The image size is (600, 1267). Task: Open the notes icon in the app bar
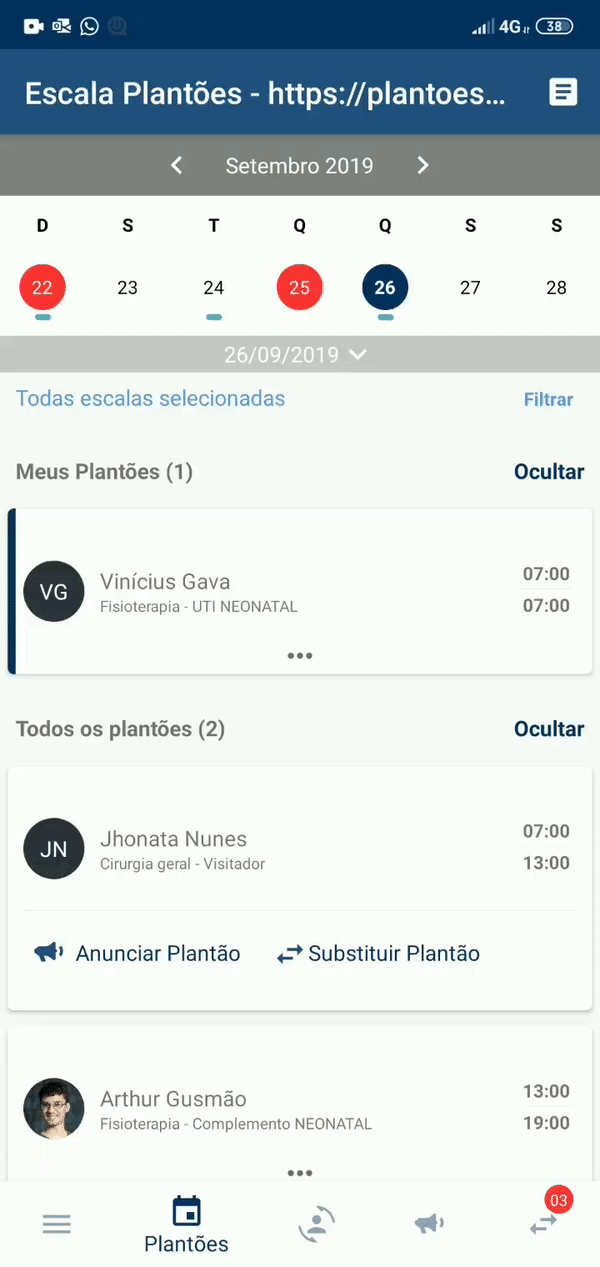563,93
